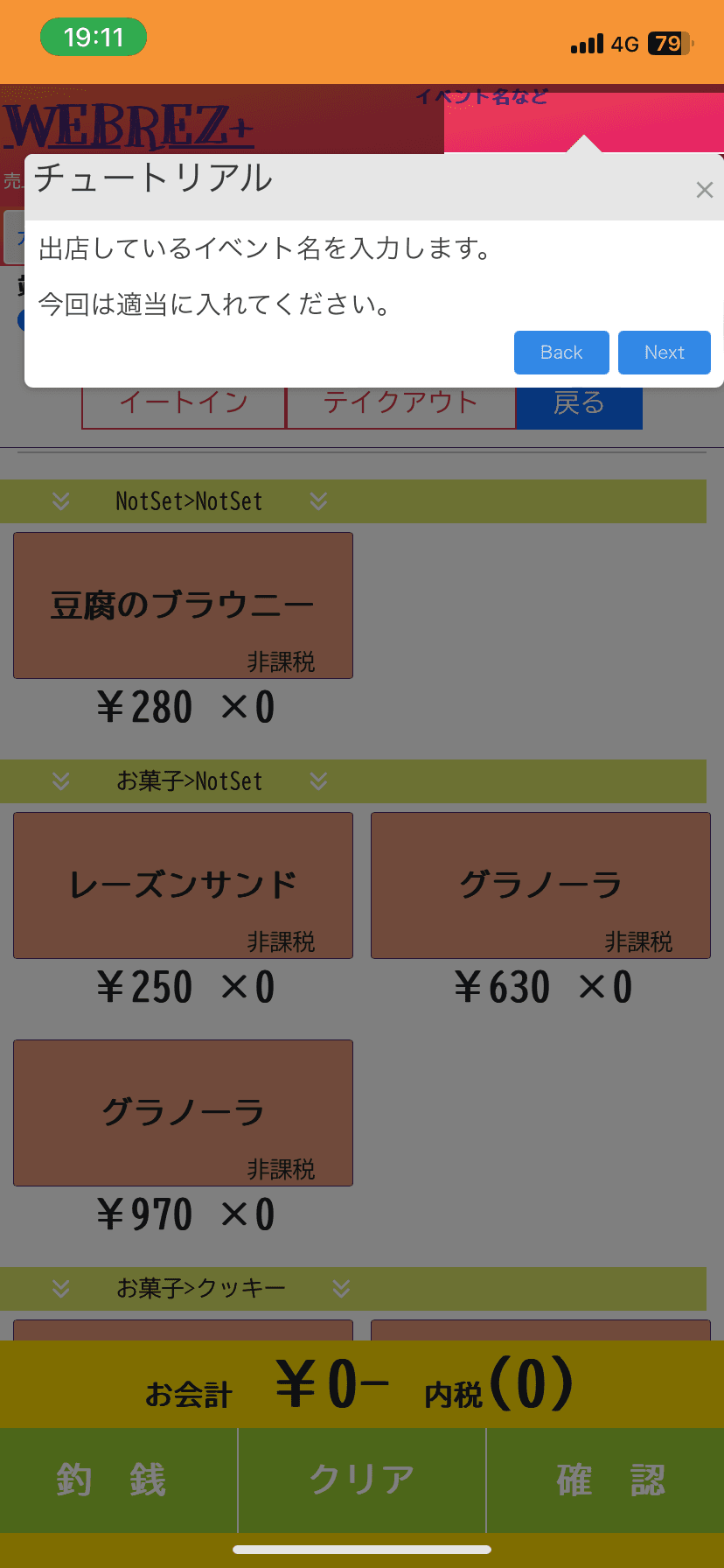
Task: Add the ¥630 グラノーラ item
Action: pos(540,885)
